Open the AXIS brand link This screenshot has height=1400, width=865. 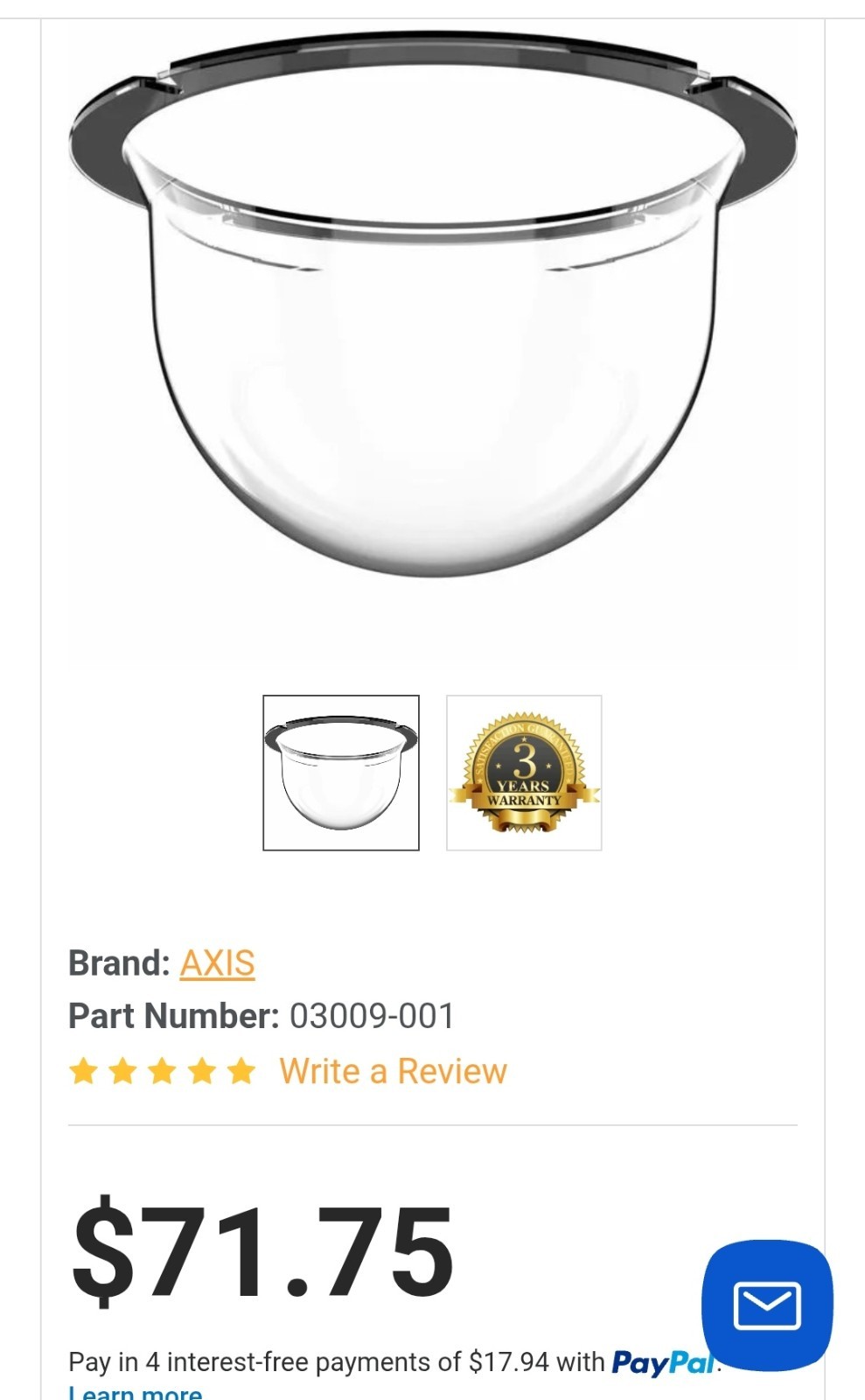point(217,963)
